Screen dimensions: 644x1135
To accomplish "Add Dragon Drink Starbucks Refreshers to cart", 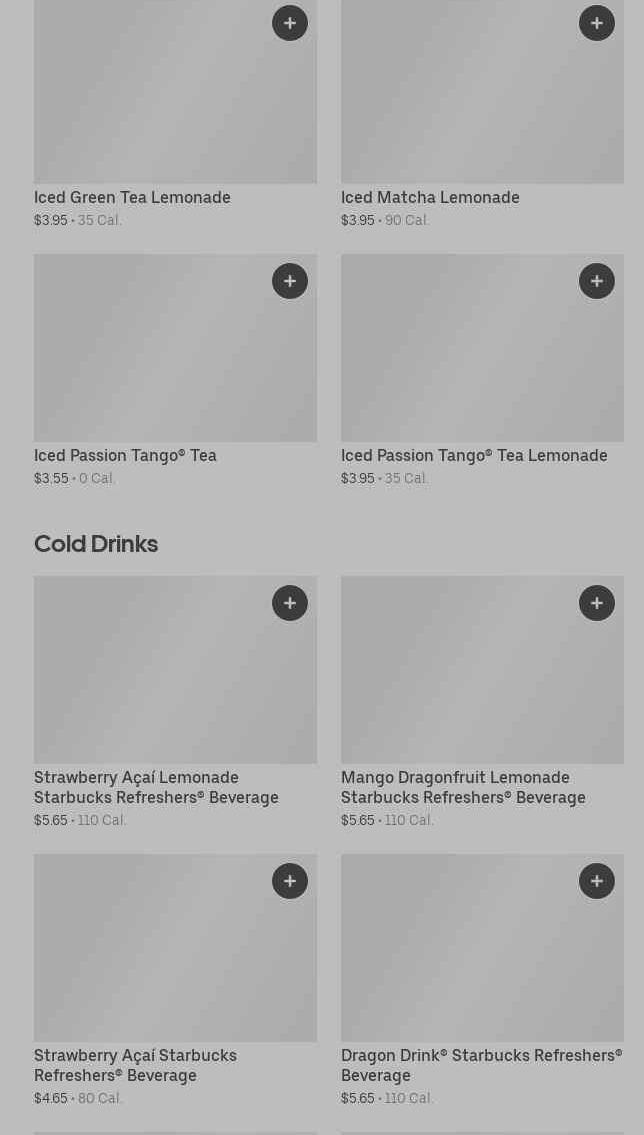I will pos(597,881).
